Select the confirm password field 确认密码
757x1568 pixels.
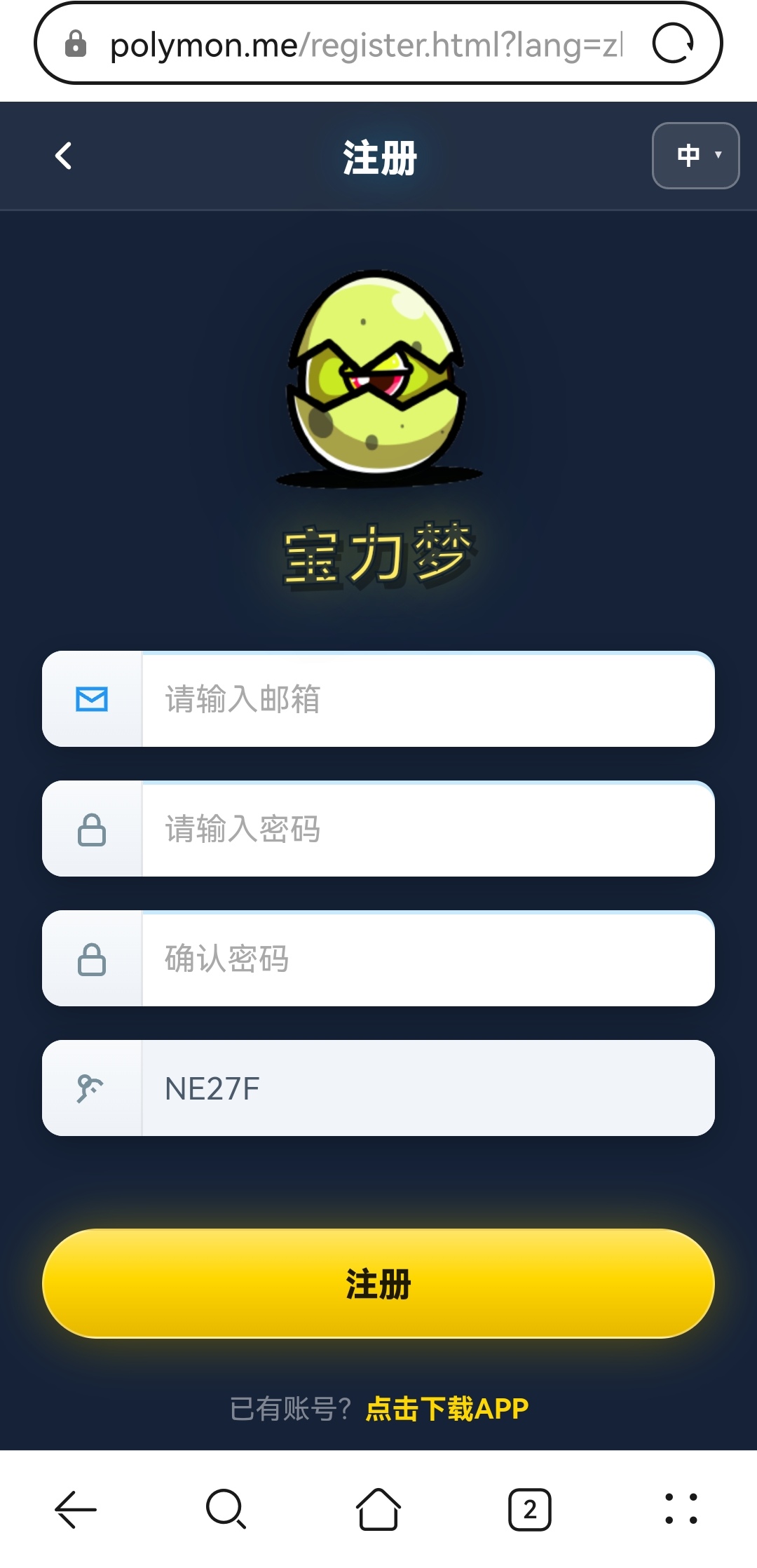click(428, 959)
